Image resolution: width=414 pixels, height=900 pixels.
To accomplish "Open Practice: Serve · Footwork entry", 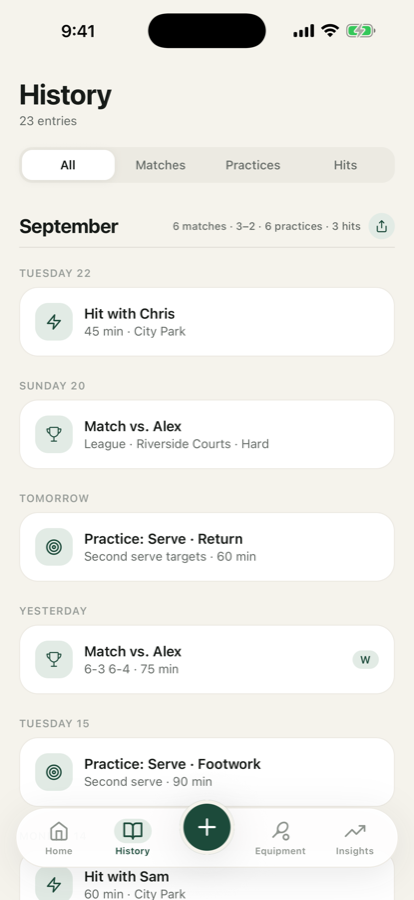I will pos(207,772).
